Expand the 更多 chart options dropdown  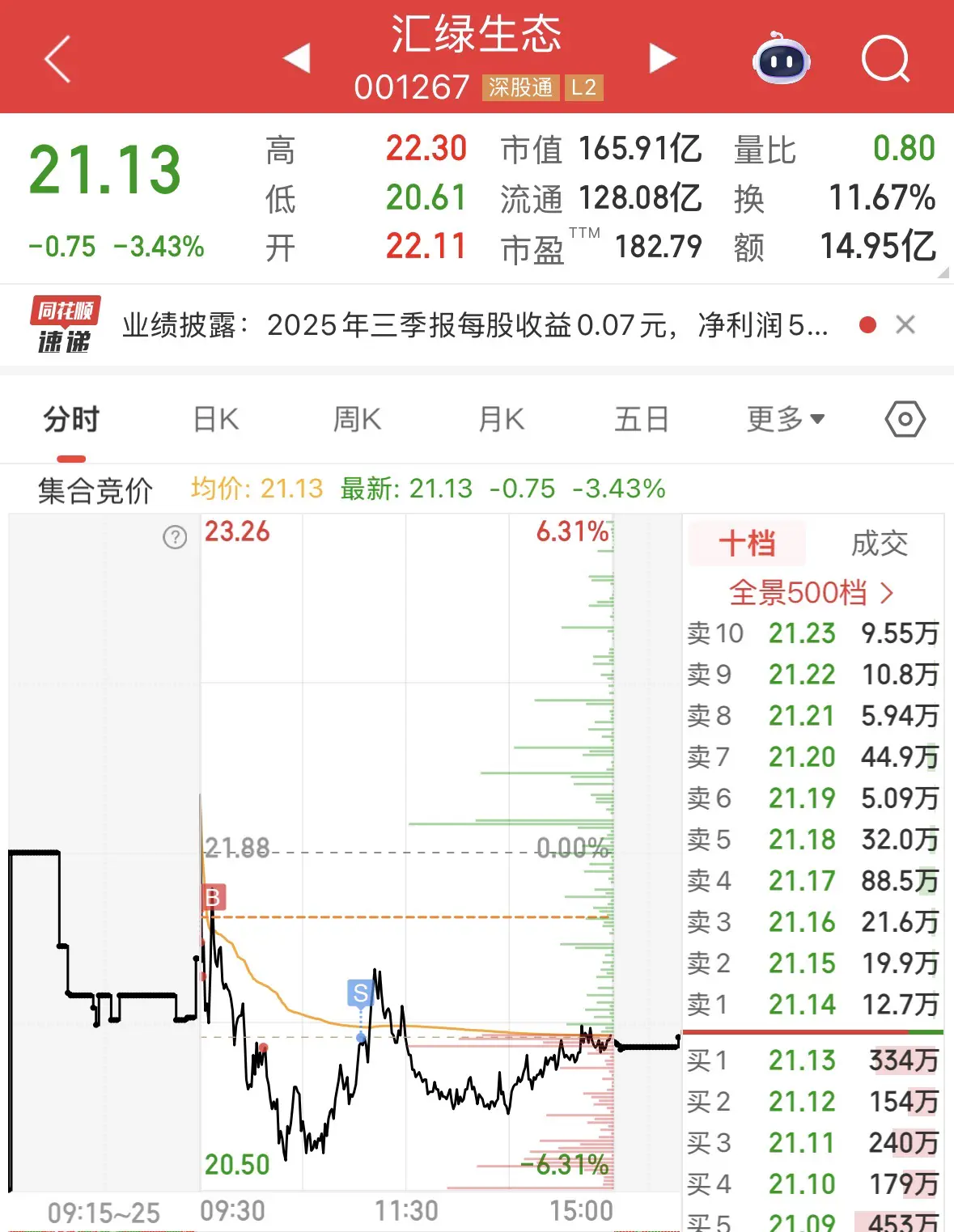click(785, 420)
